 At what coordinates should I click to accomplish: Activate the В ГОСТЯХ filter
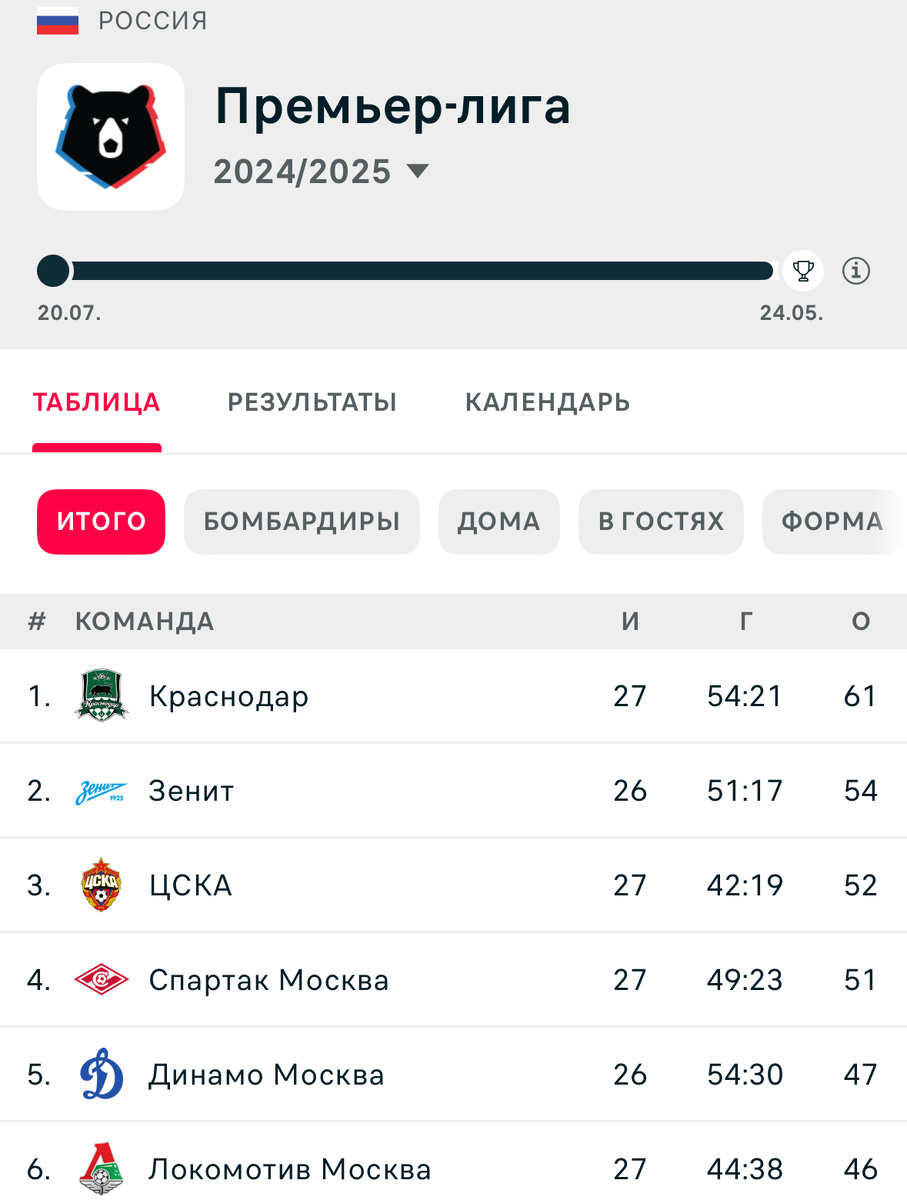660,521
